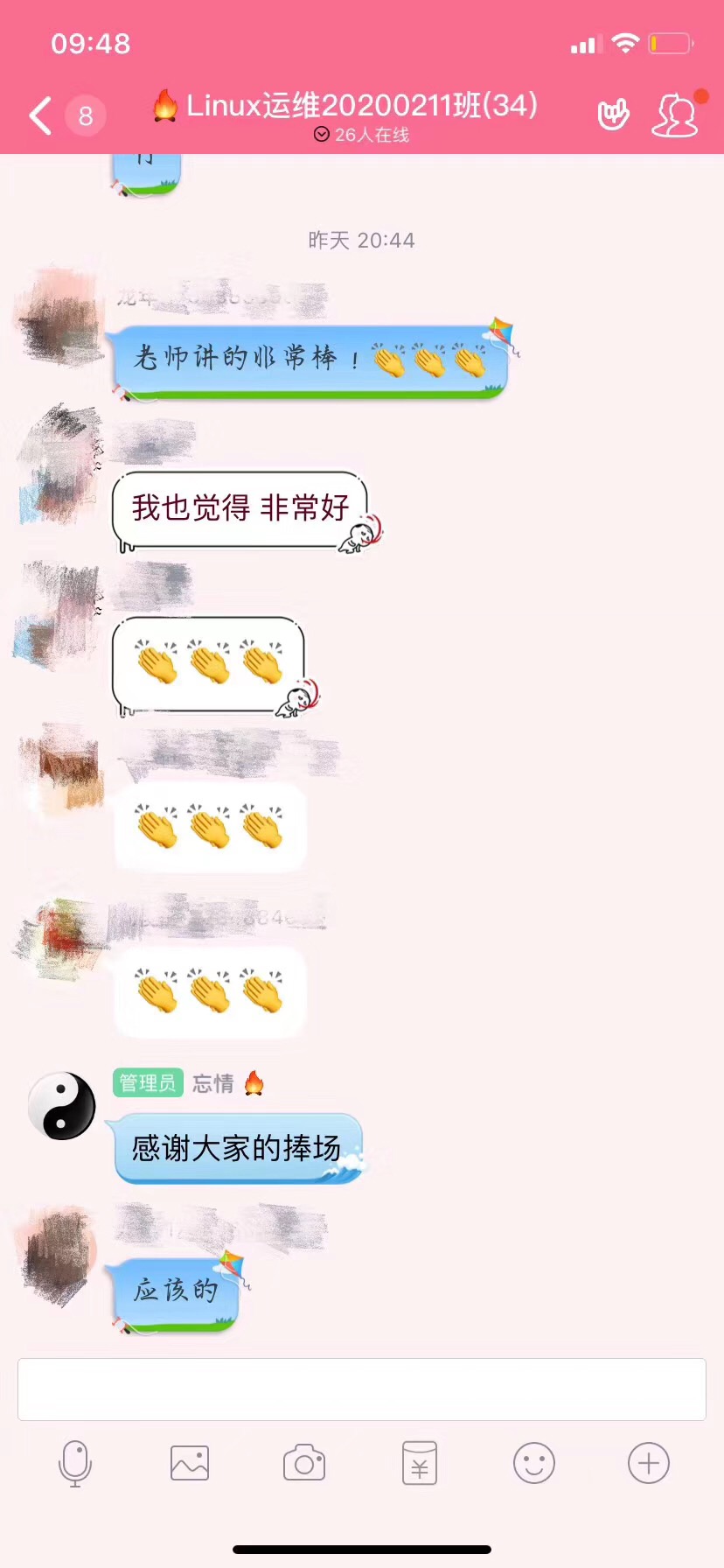Open the emoji panel

(534, 1463)
